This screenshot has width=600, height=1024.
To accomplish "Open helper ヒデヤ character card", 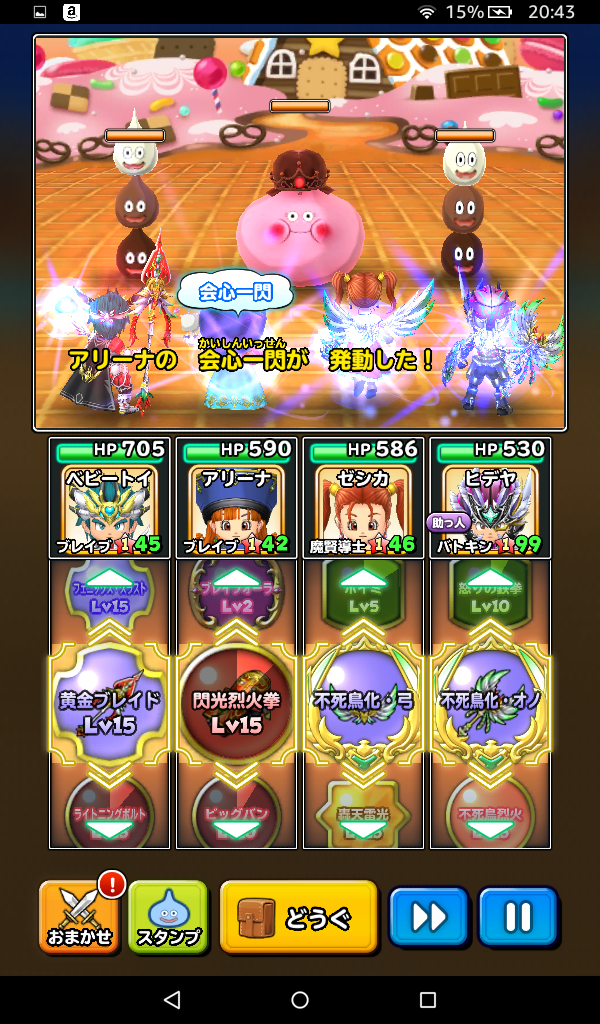I will pos(490,498).
